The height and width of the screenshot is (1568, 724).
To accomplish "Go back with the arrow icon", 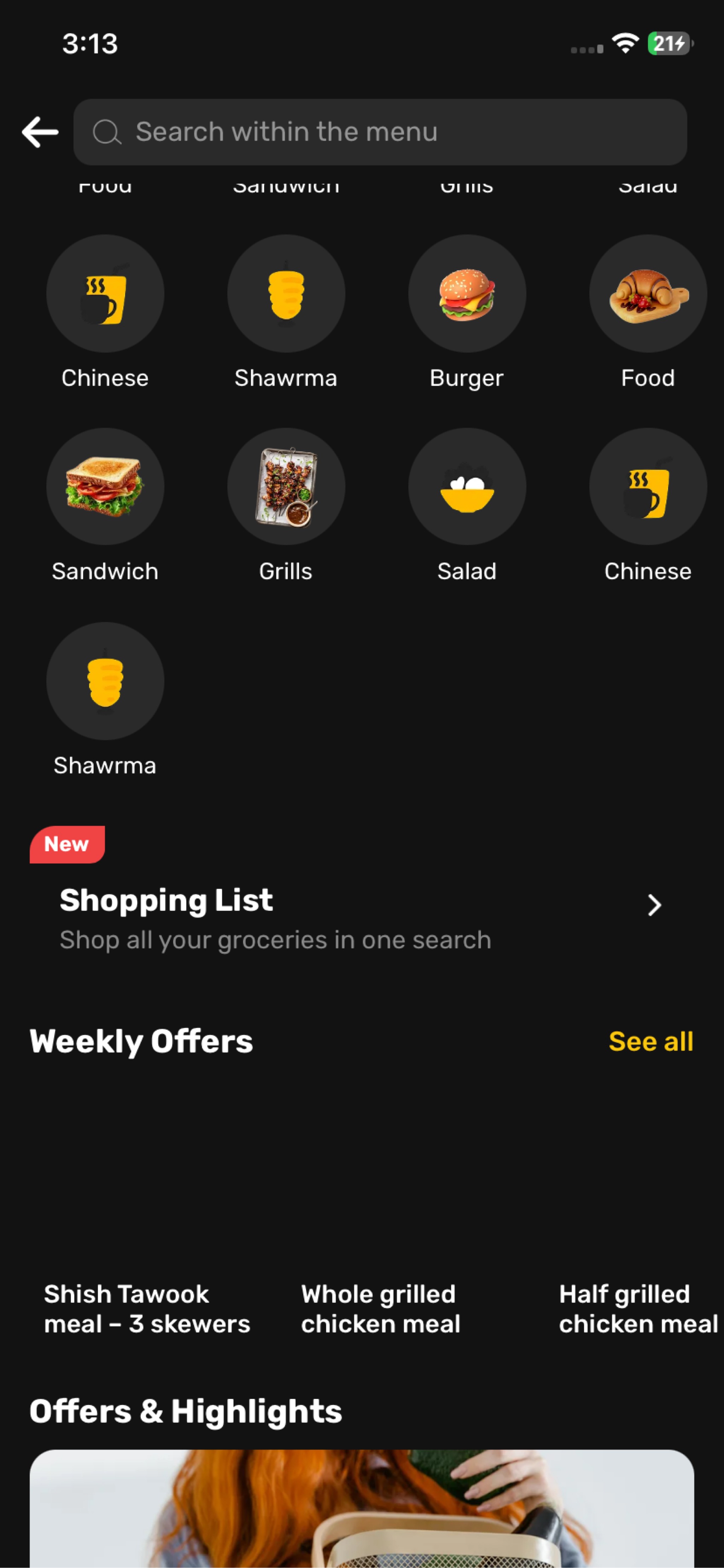I will click(x=40, y=132).
